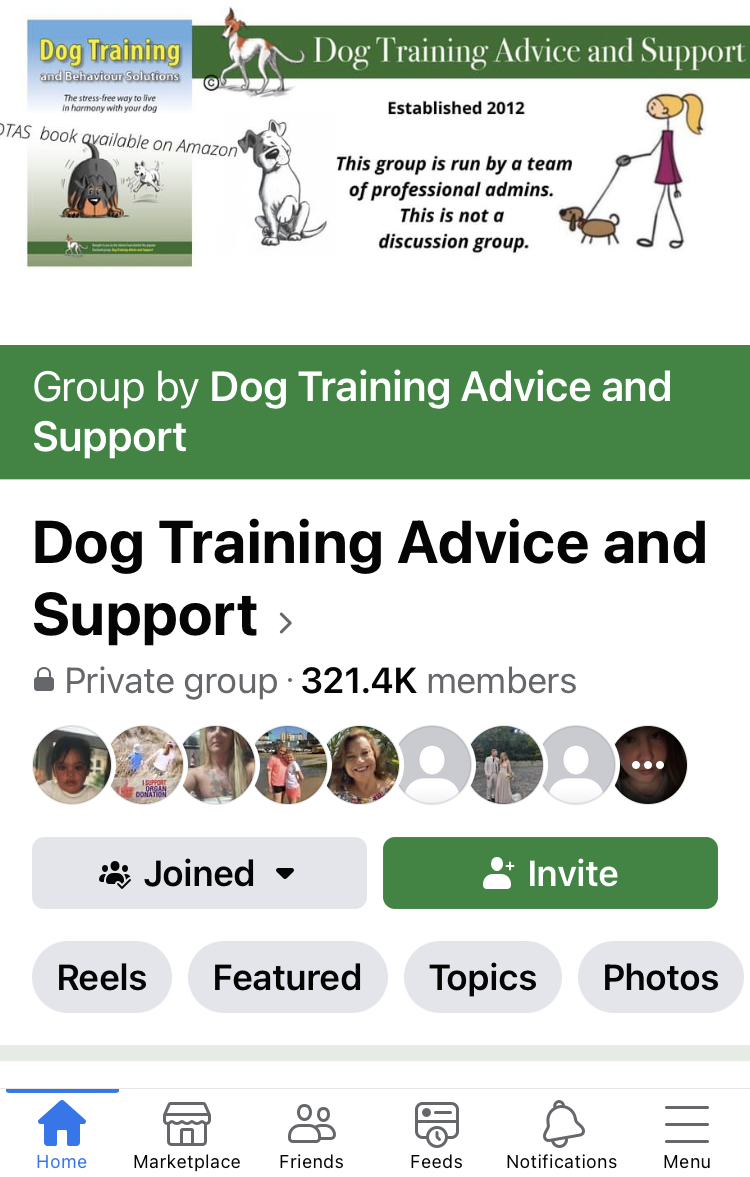Invite friends to the group
This screenshot has width=750, height=1177.
coord(550,873)
